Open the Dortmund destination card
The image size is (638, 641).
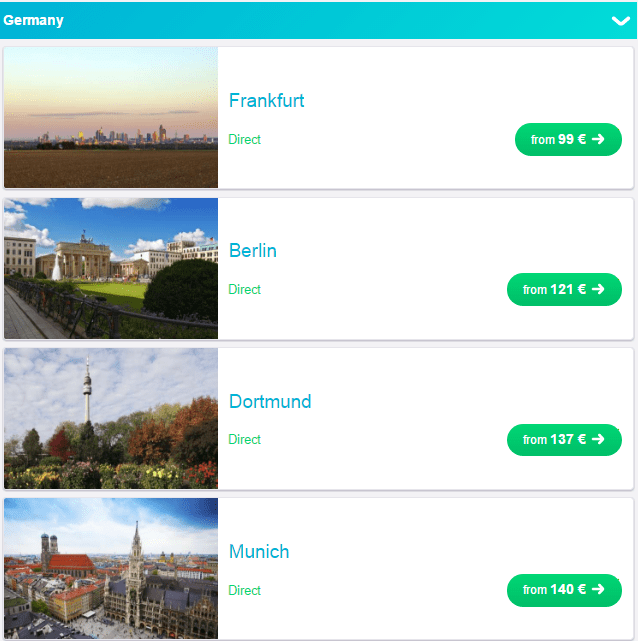pyautogui.click(x=270, y=402)
